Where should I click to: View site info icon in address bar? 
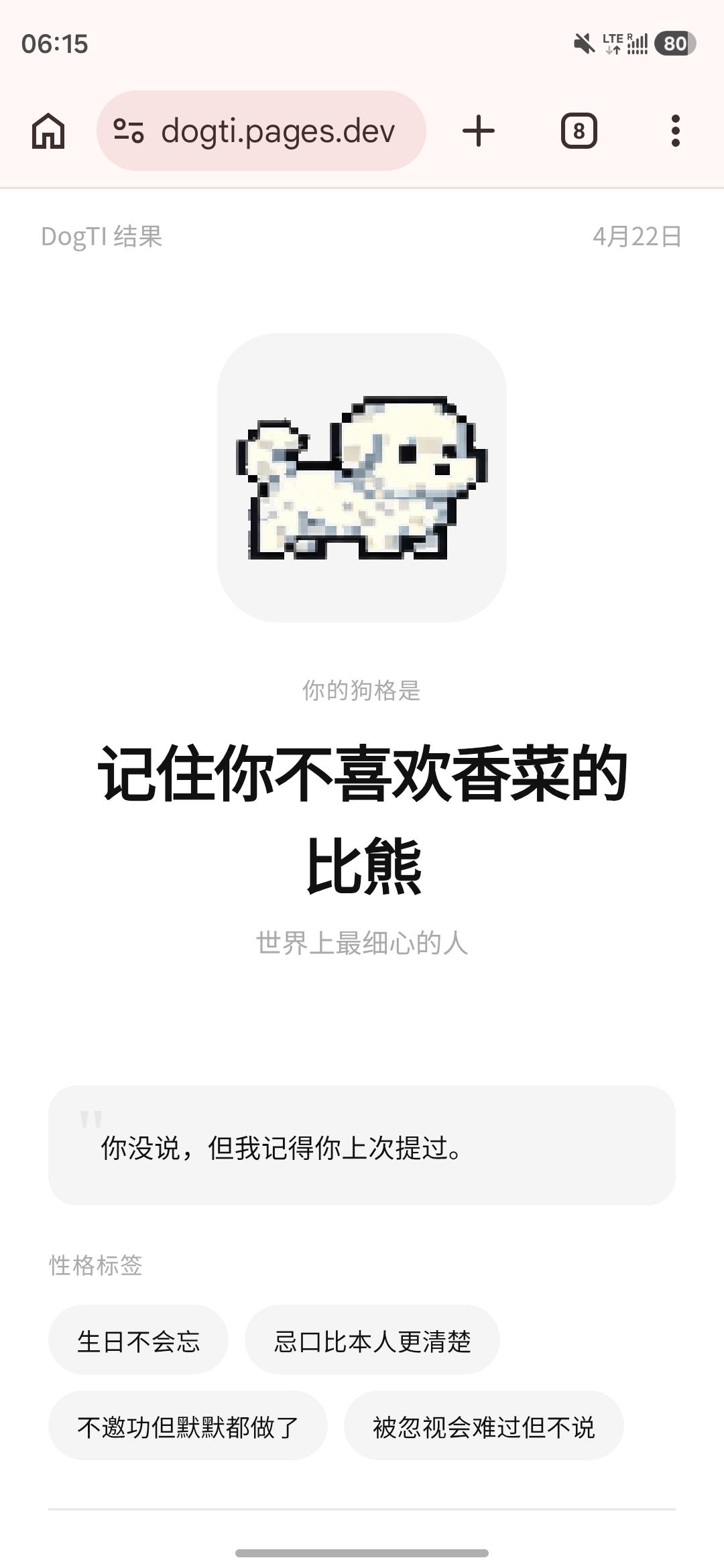[x=128, y=131]
